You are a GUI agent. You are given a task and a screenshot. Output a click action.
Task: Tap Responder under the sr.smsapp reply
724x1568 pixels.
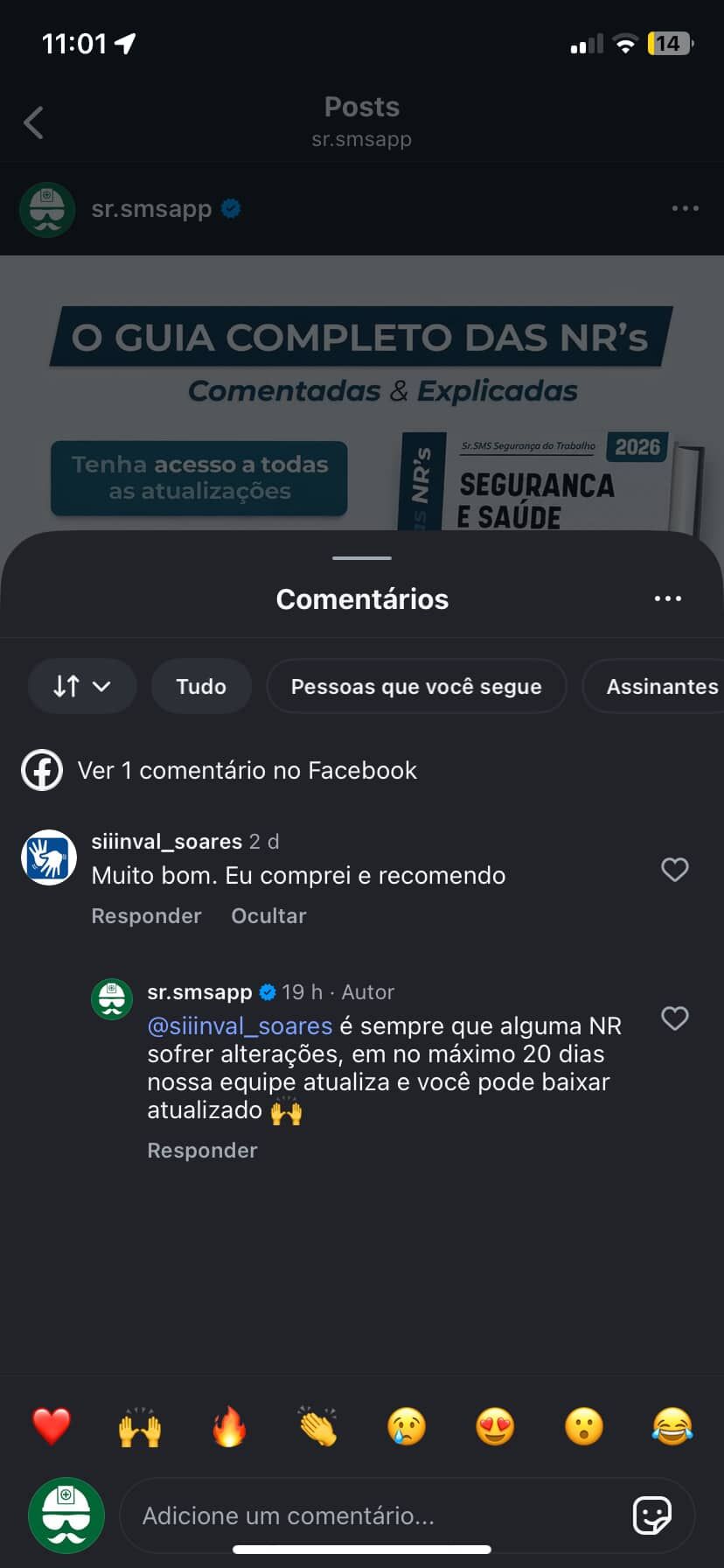coord(202,1150)
